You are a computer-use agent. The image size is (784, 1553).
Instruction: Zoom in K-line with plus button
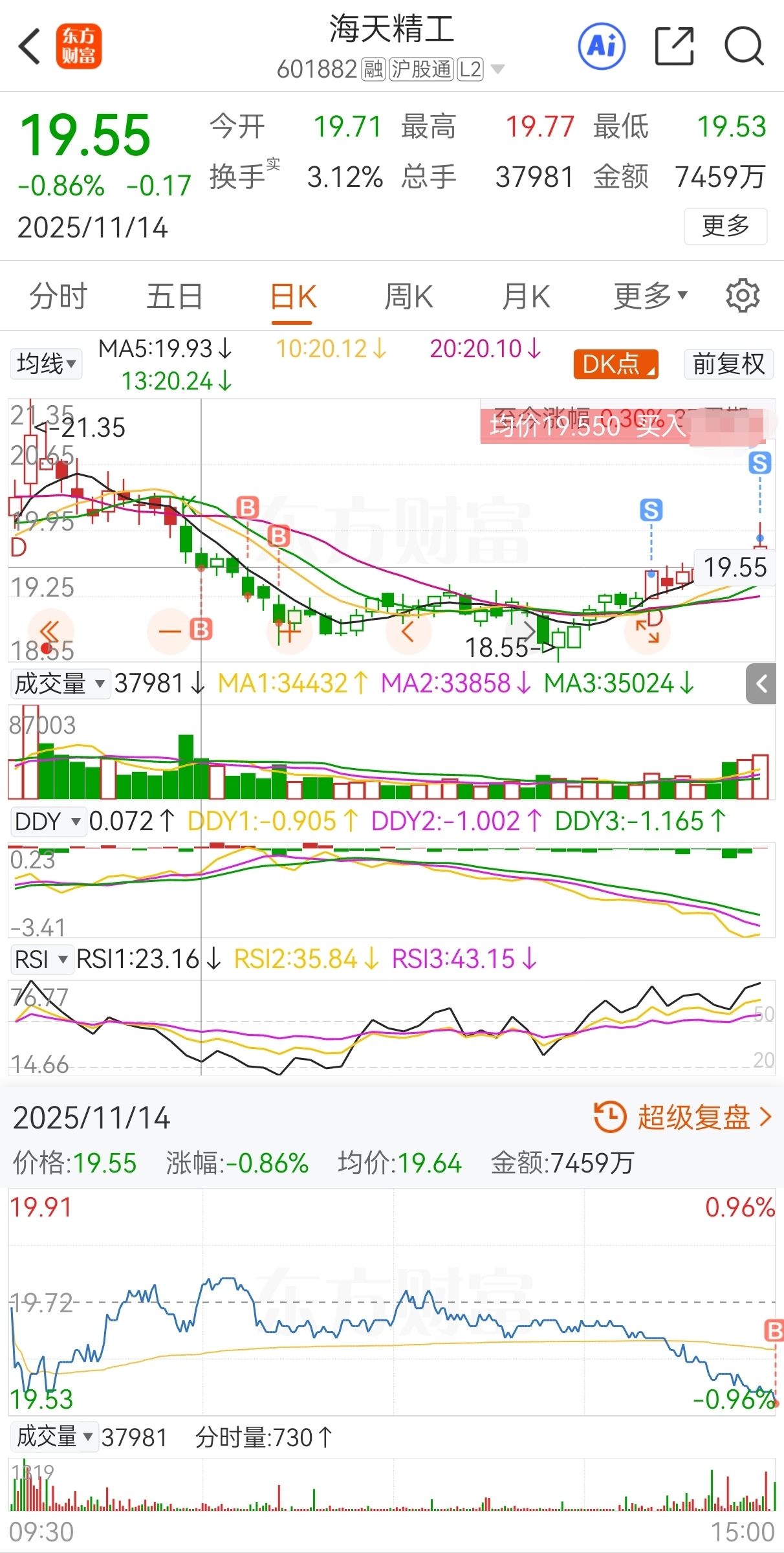289,631
